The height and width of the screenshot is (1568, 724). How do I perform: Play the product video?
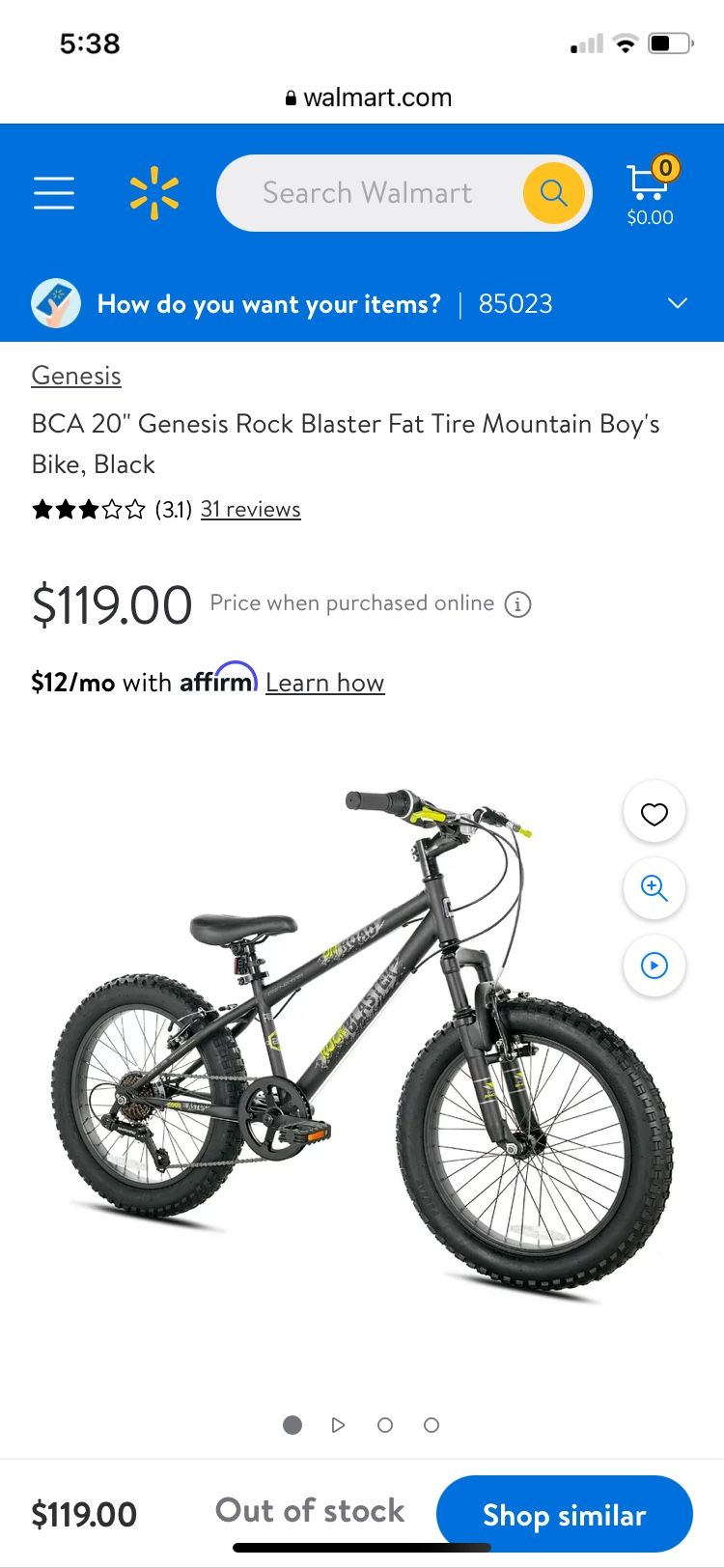coord(654,966)
